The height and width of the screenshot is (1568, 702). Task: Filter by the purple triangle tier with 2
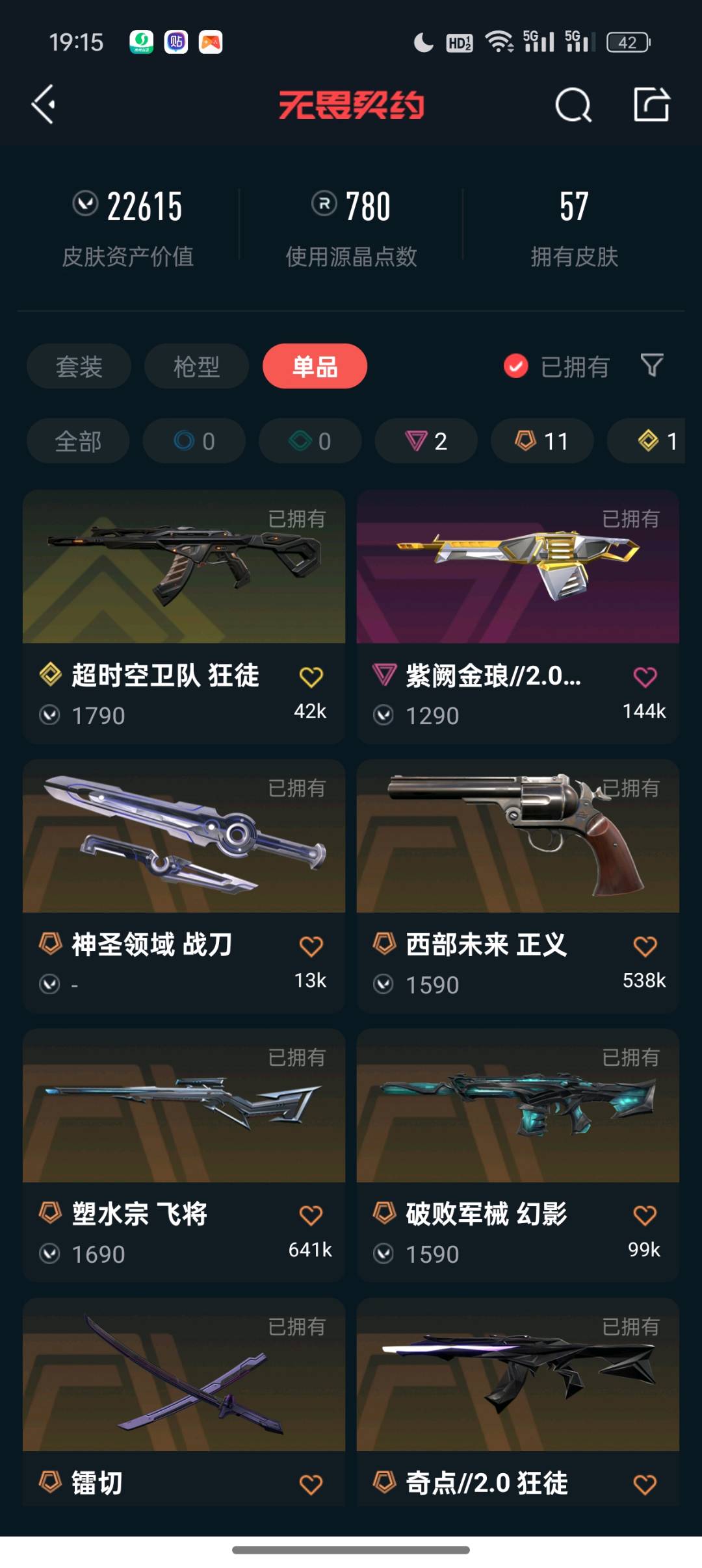426,441
